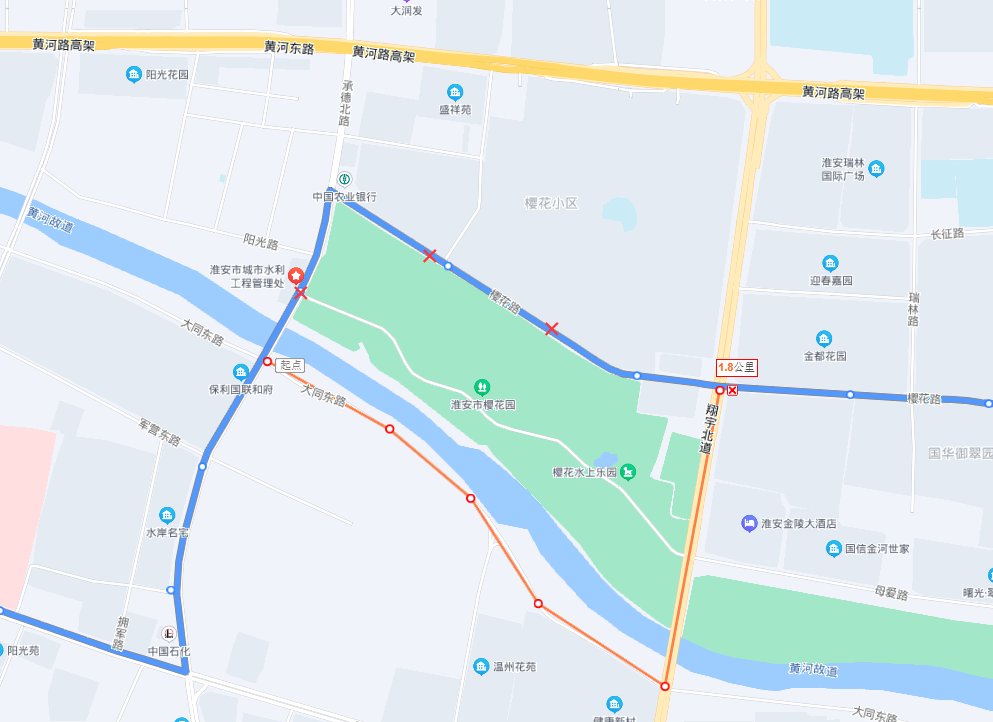Open the 淮安市樱花园 park marker

[x=482, y=386]
